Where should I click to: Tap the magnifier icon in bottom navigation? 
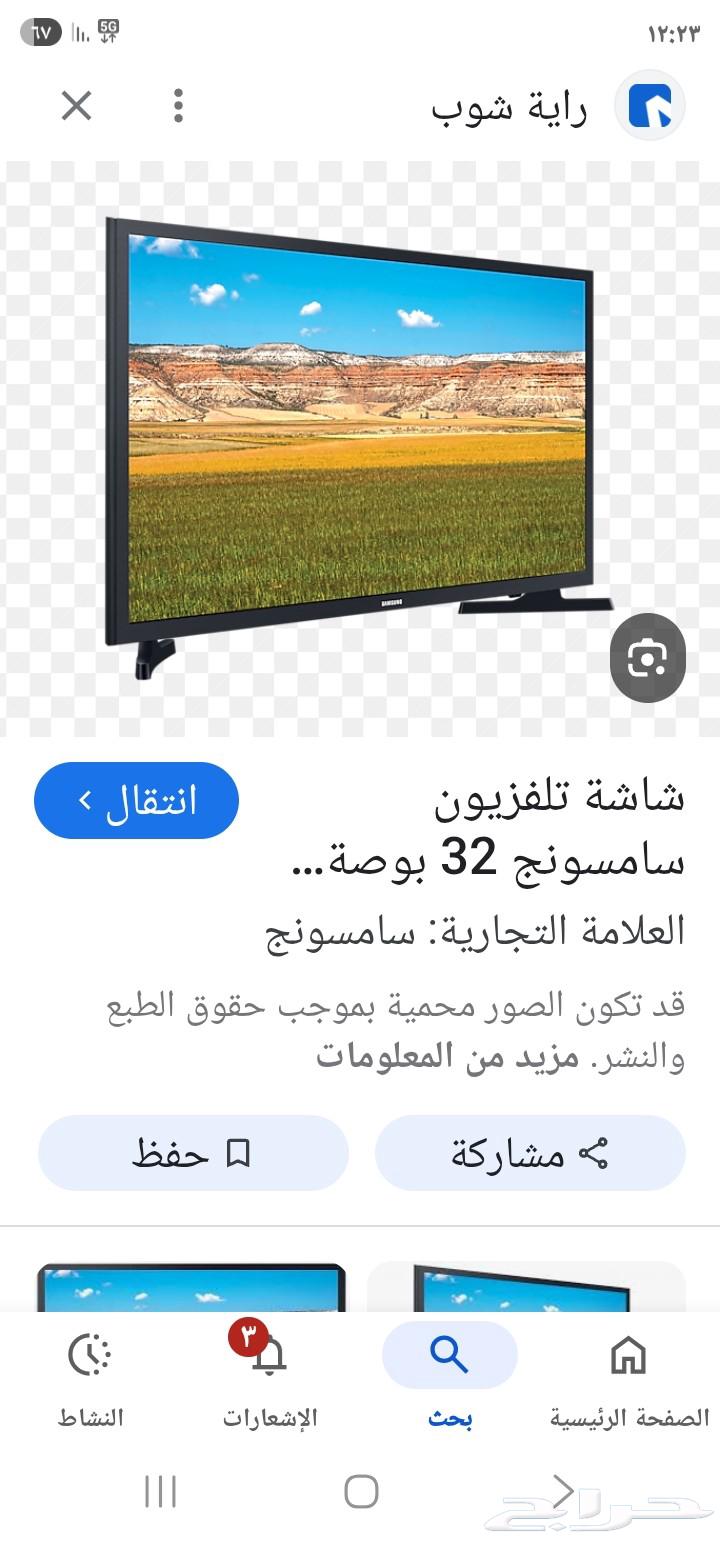click(449, 1355)
